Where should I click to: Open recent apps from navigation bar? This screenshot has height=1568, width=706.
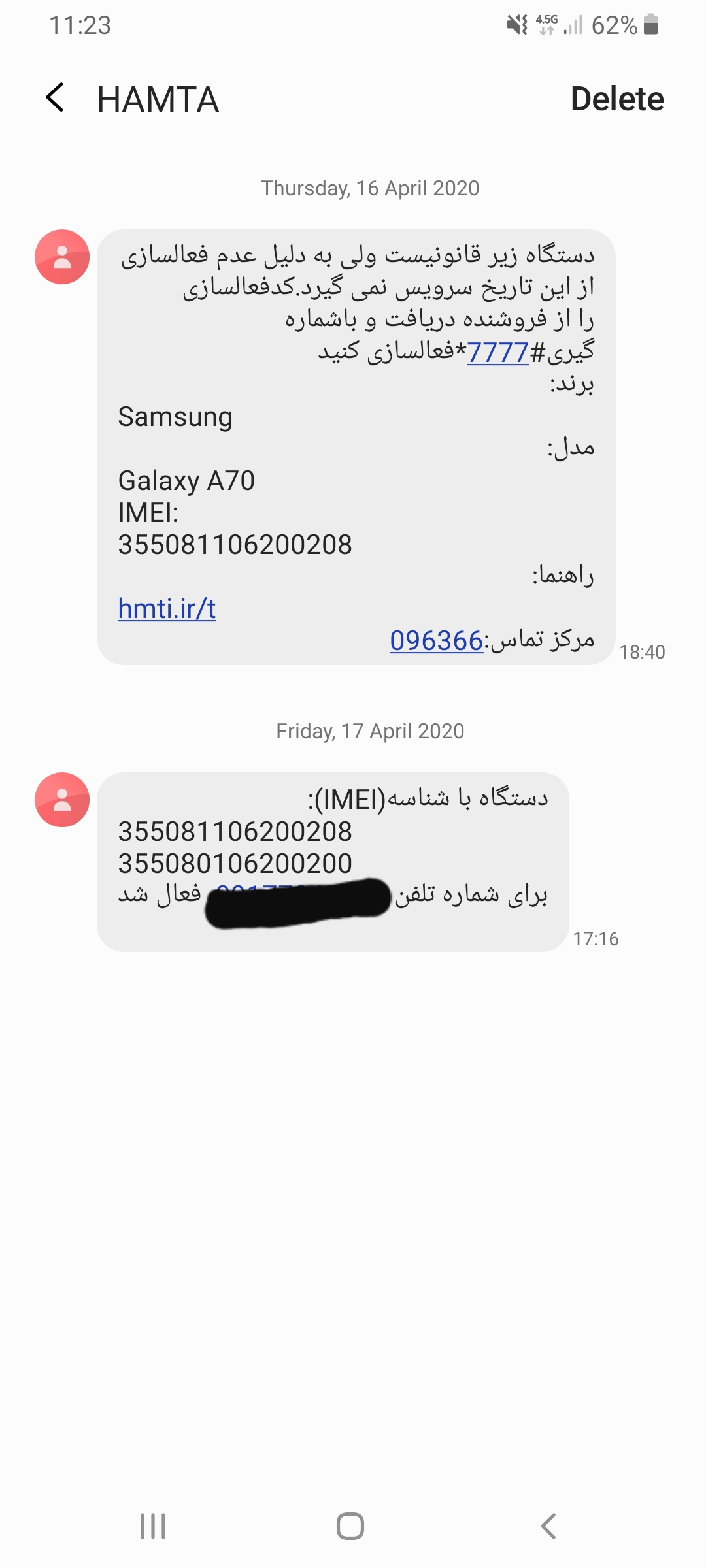[153, 1526]
